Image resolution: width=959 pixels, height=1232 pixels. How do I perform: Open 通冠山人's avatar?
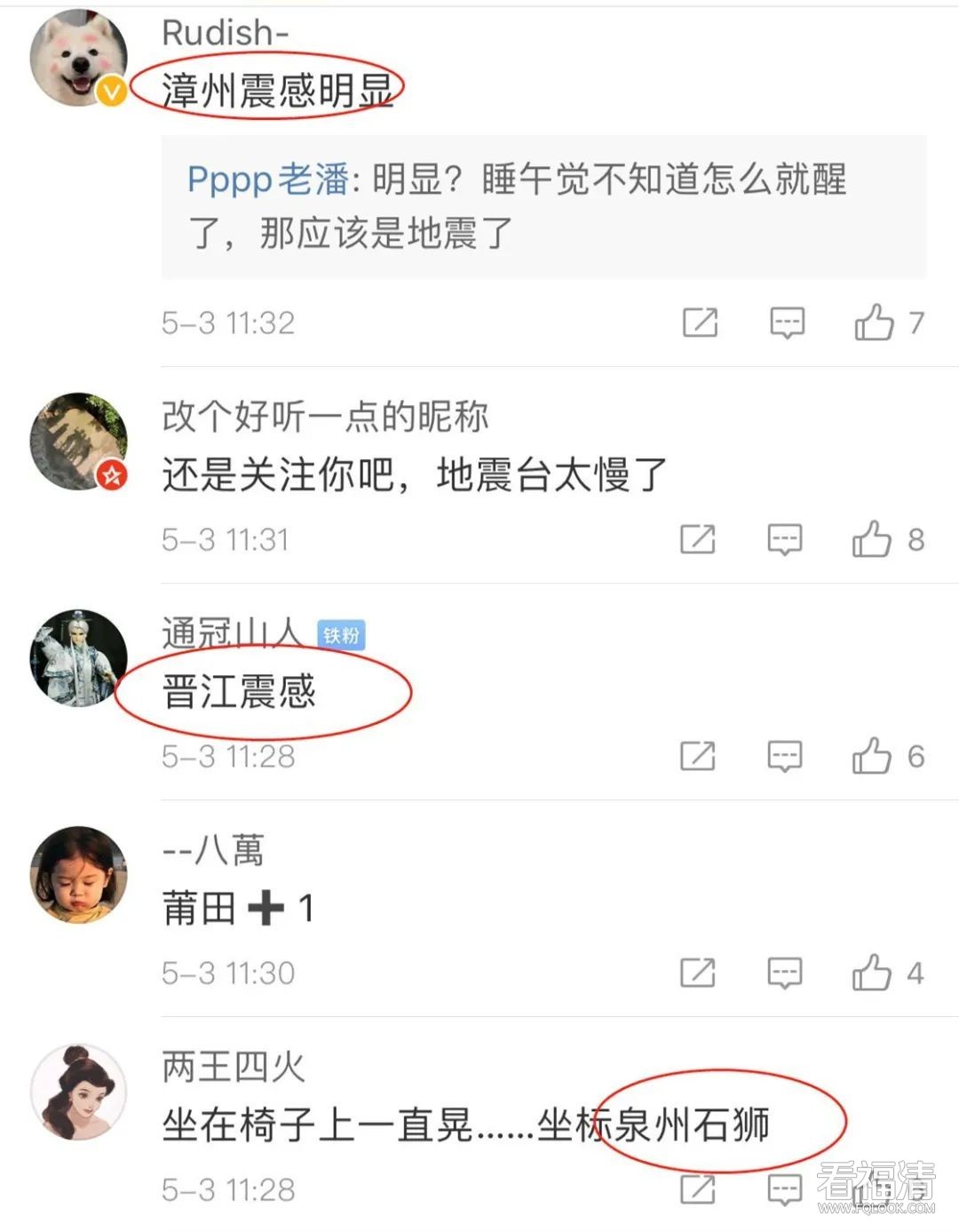(78, 657)
